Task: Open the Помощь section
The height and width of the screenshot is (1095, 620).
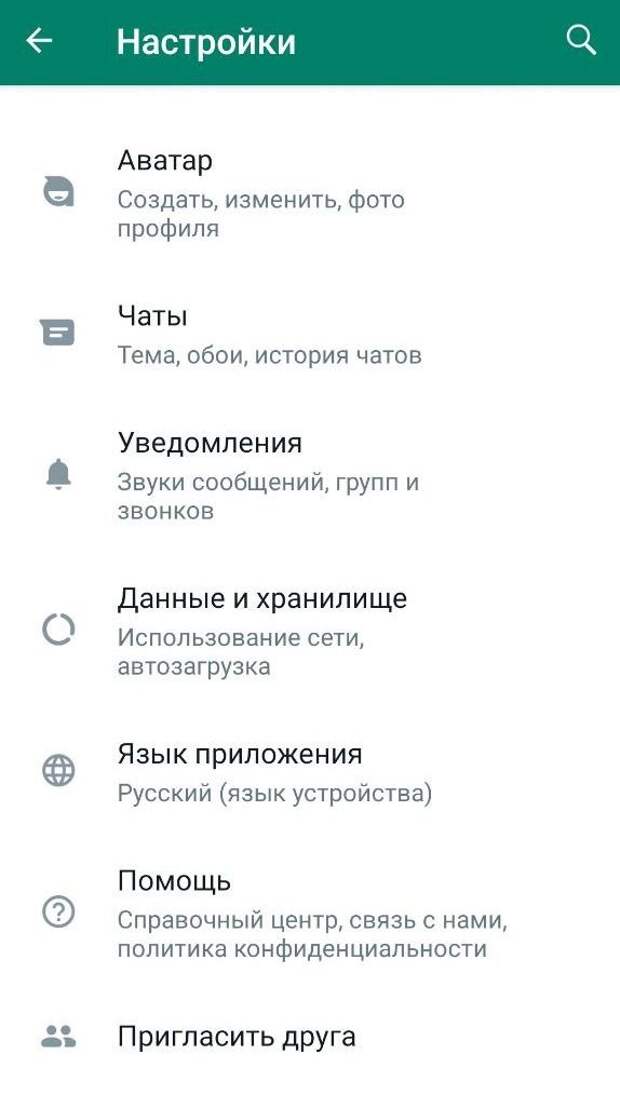Action: click(310, 913)
